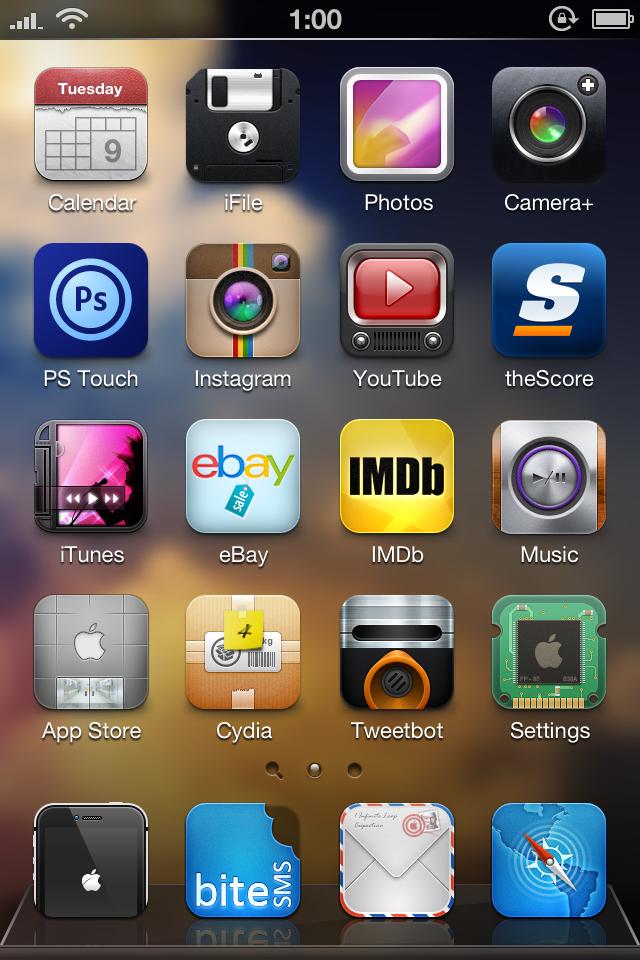Image resolution: width=640 pixels, height=960 pixels.
Task: Launch Camera+
Action: (548, 125)
